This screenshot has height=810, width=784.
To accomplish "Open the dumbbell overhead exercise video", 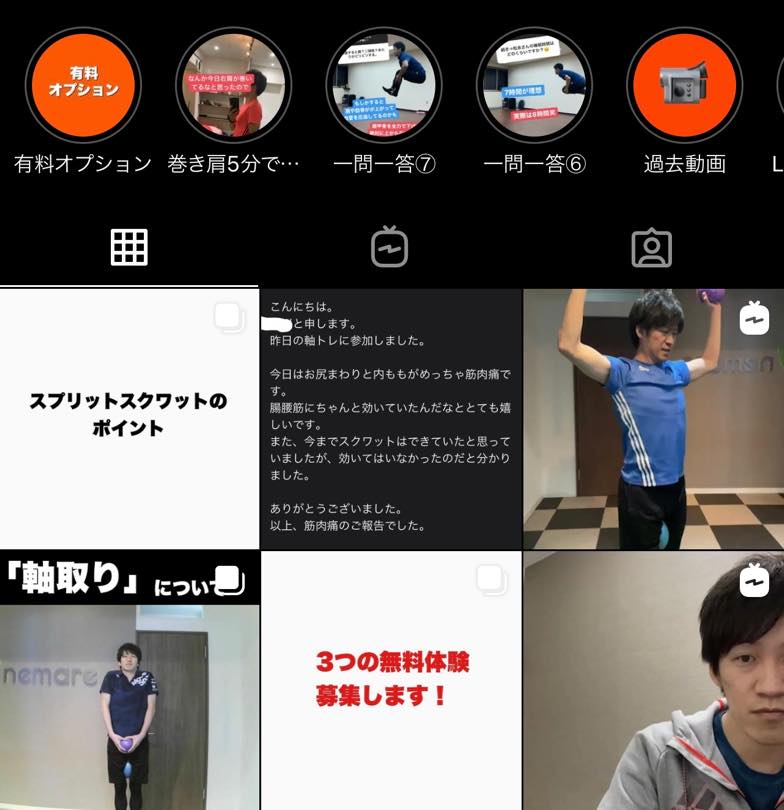I will click(x=653, y=418).
